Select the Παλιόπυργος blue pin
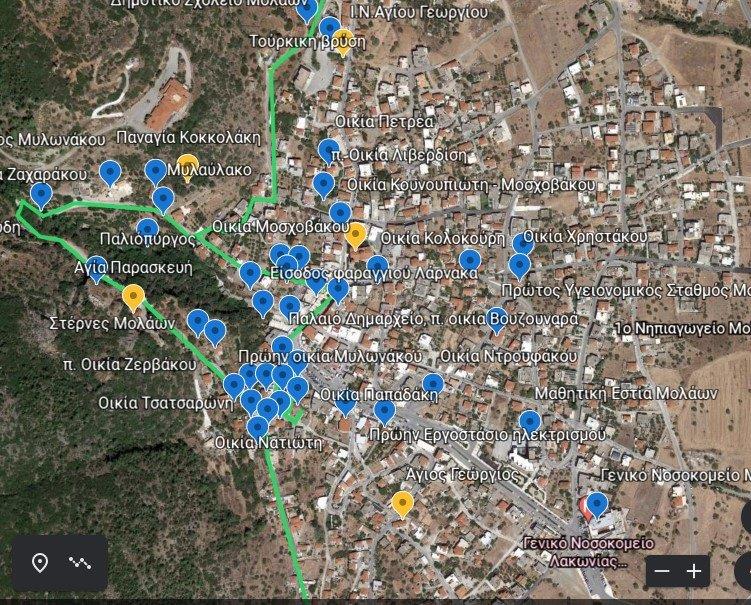The image size is (751, 605). click(x=148, y=229)
